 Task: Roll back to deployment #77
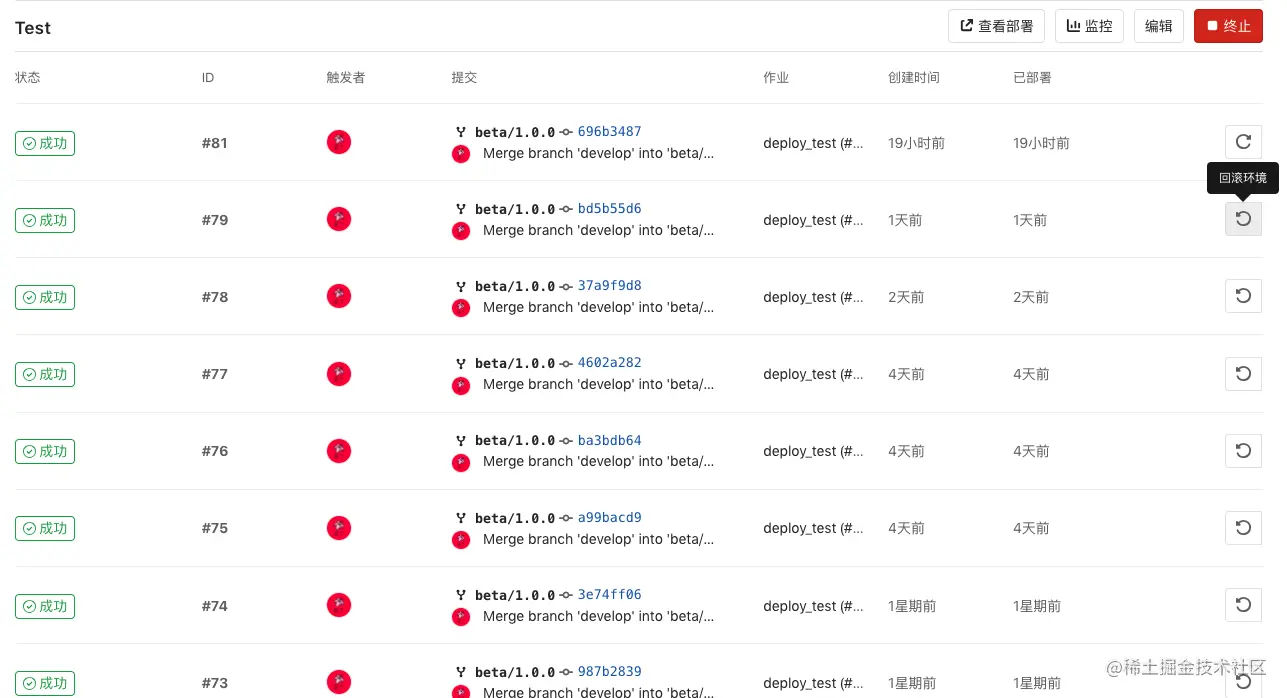[1243, 373]
